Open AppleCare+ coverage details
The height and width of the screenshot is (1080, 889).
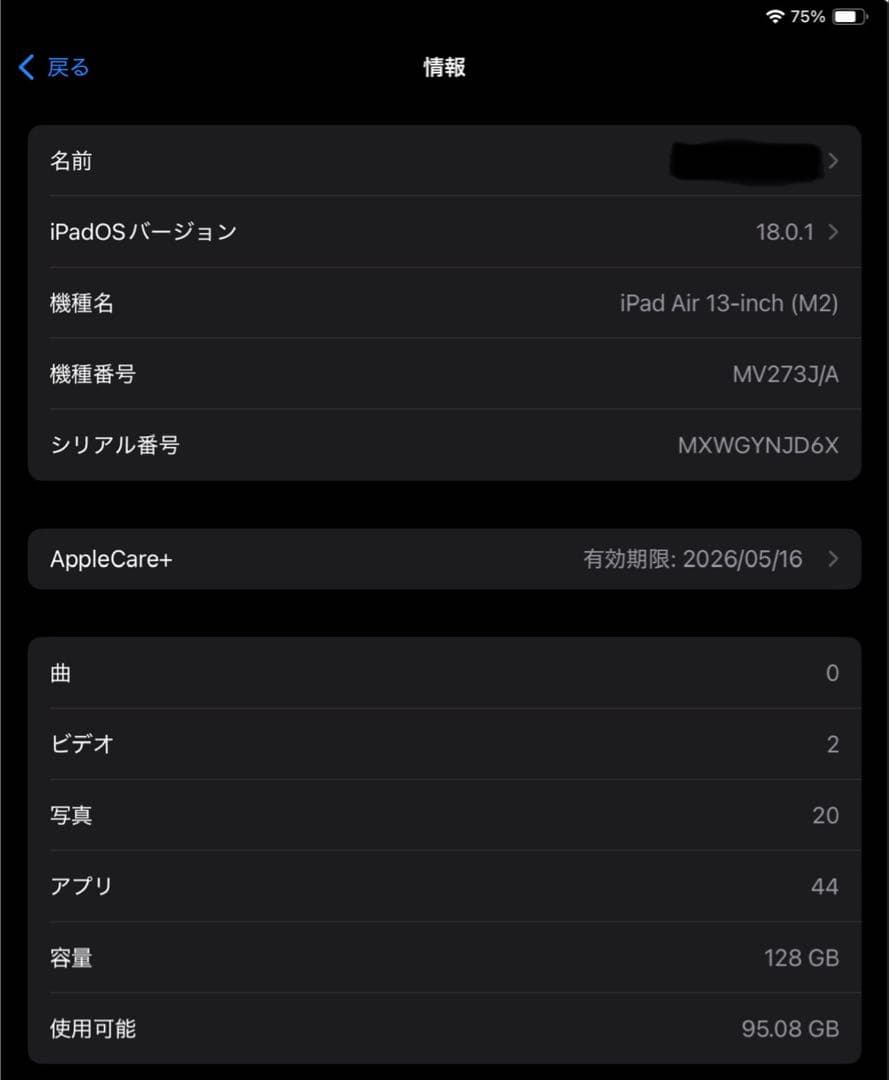(834, 559)
